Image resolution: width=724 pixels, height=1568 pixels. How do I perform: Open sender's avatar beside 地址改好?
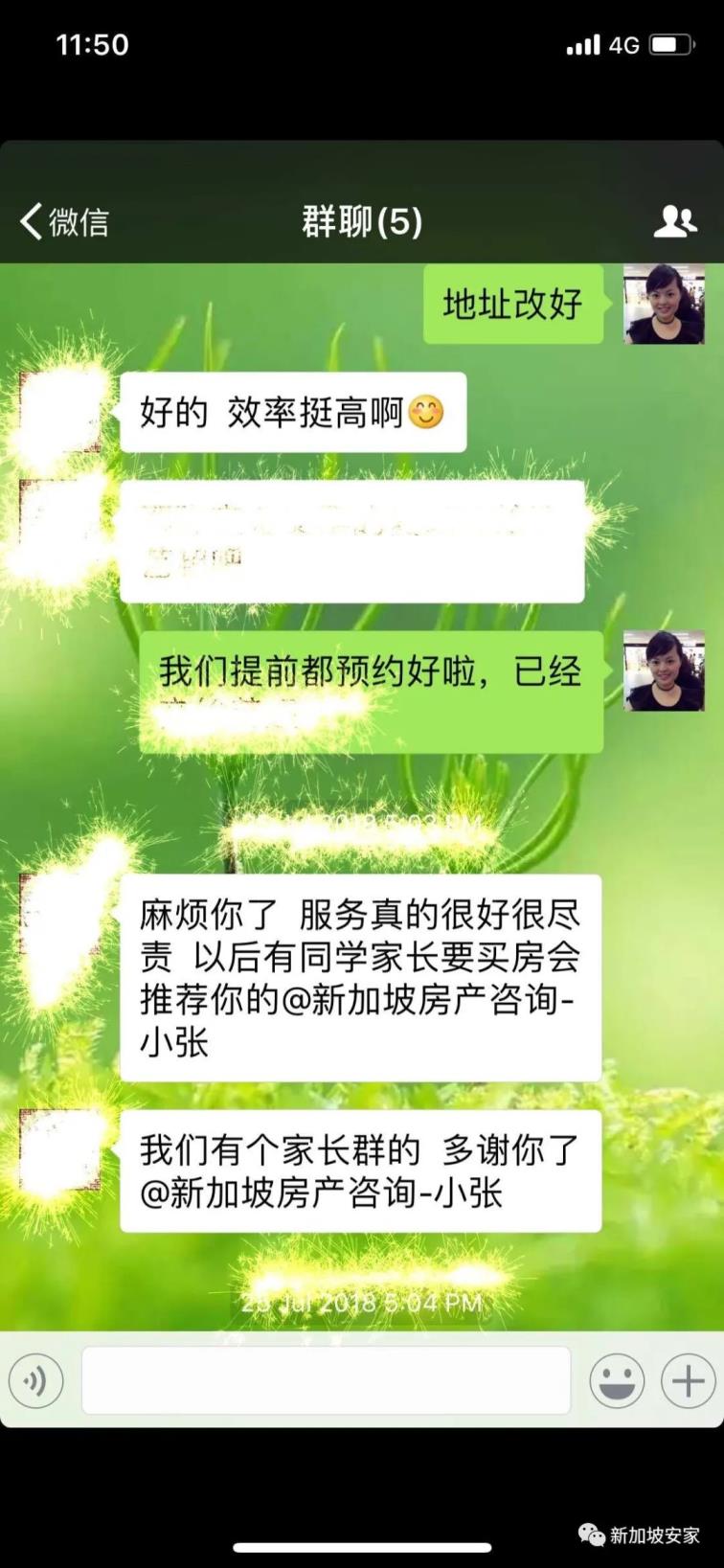point(664,304)
